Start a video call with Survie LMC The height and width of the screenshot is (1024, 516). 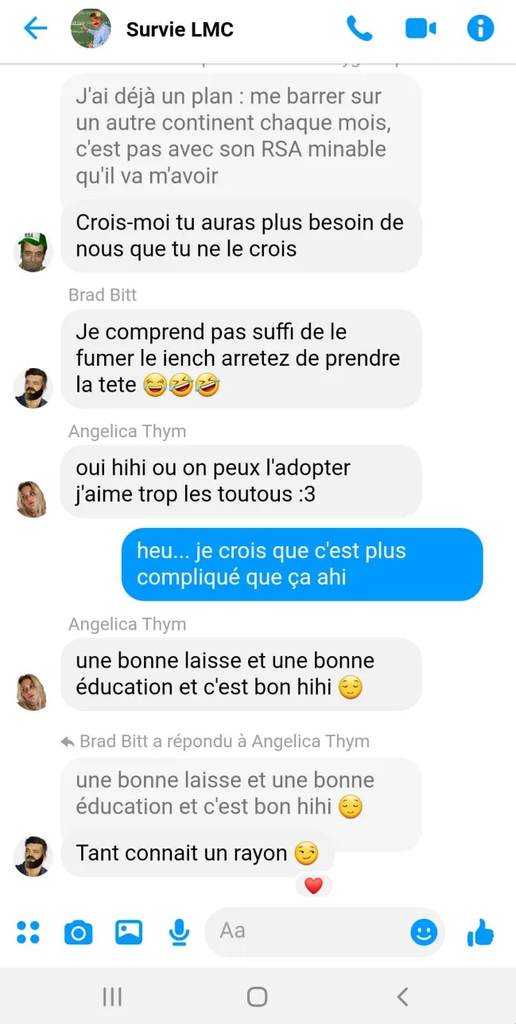point(420,29)
